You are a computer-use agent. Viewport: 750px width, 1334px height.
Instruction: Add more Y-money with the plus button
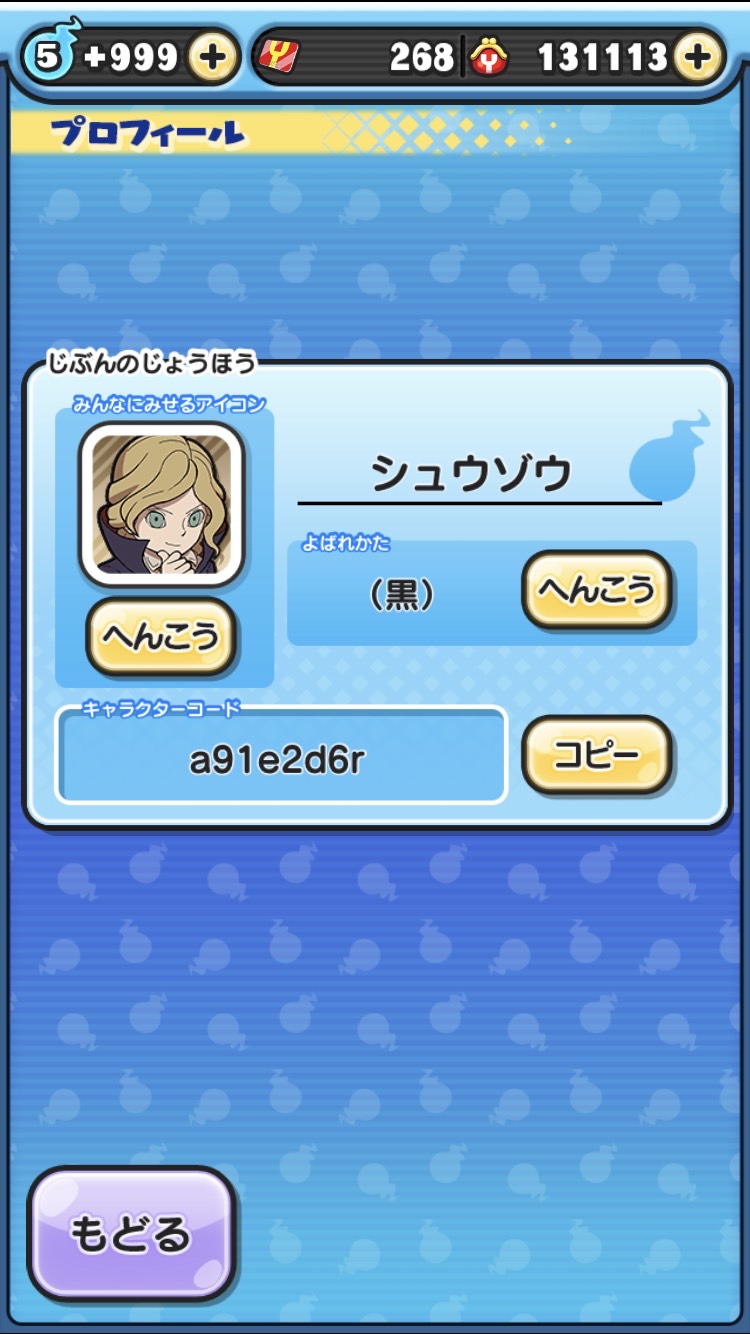[x=697, y=58]
